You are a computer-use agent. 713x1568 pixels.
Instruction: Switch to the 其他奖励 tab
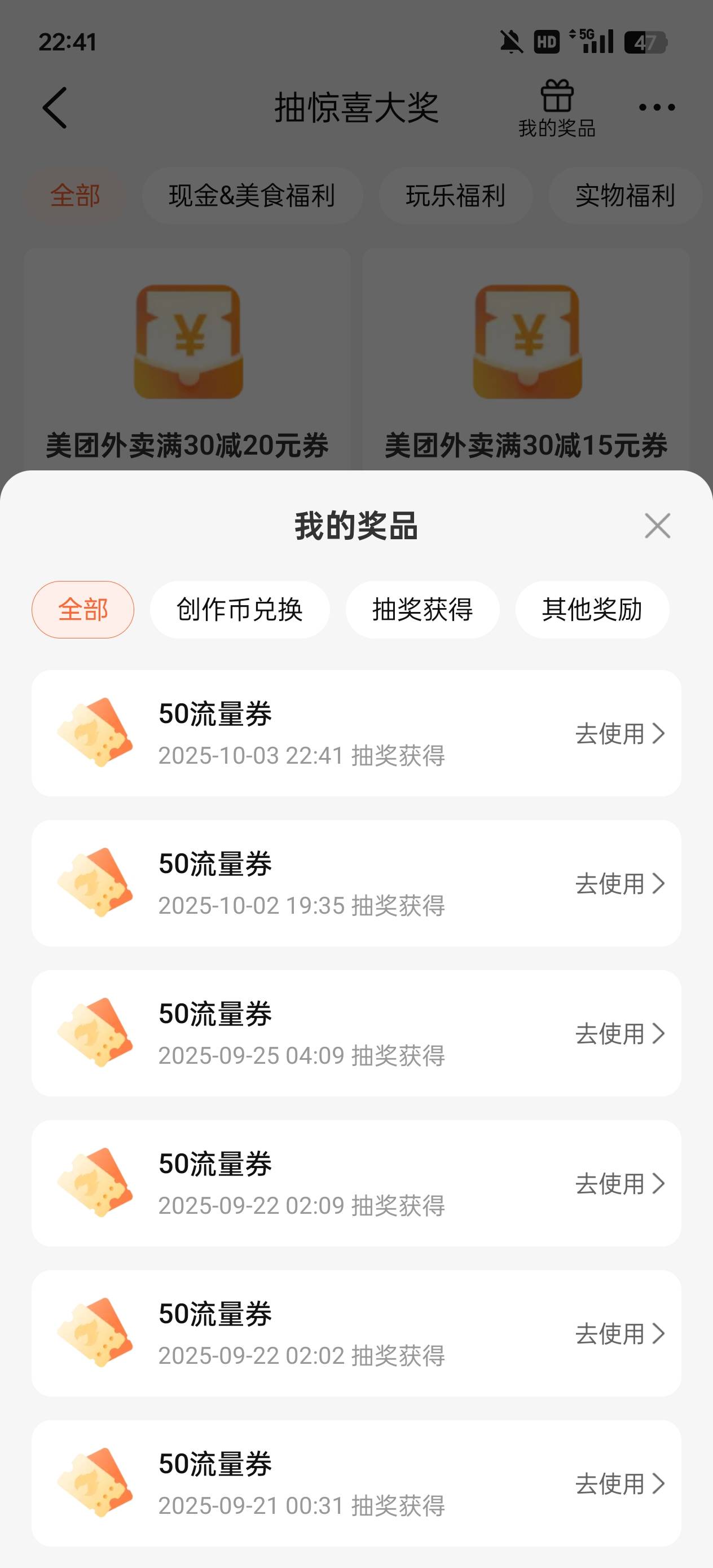pos(592,609)
